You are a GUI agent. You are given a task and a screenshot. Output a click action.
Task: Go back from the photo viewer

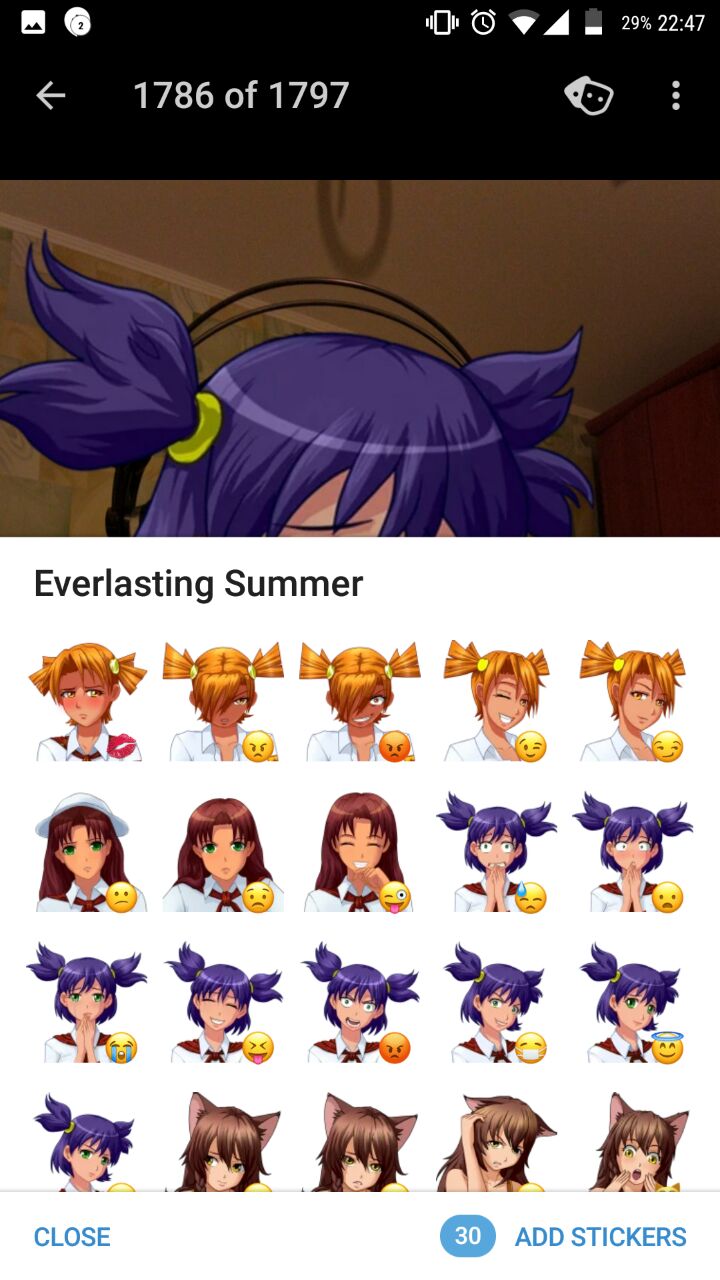50,96
